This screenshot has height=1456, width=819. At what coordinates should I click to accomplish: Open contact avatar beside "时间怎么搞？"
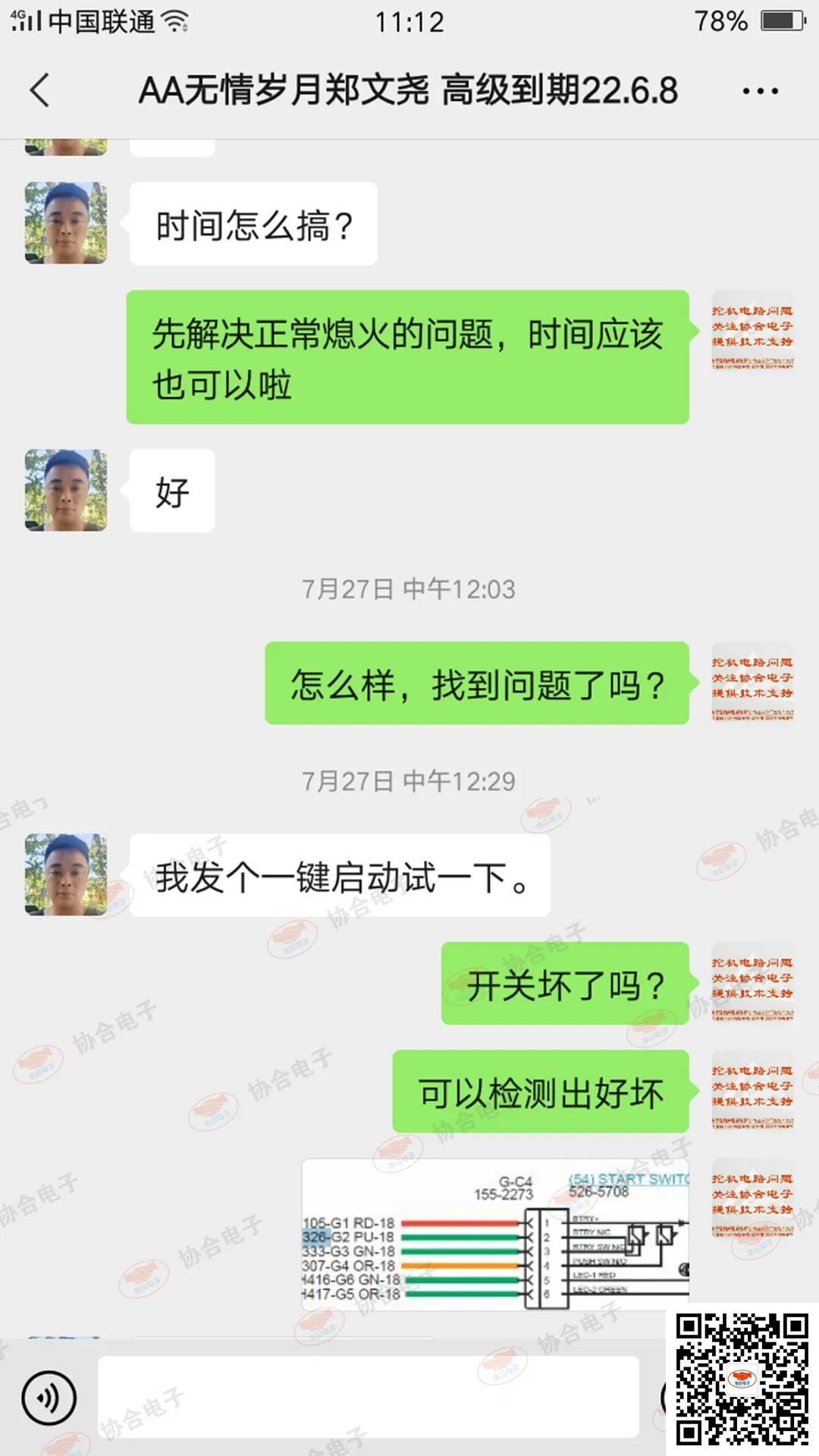tap(66, 223)
